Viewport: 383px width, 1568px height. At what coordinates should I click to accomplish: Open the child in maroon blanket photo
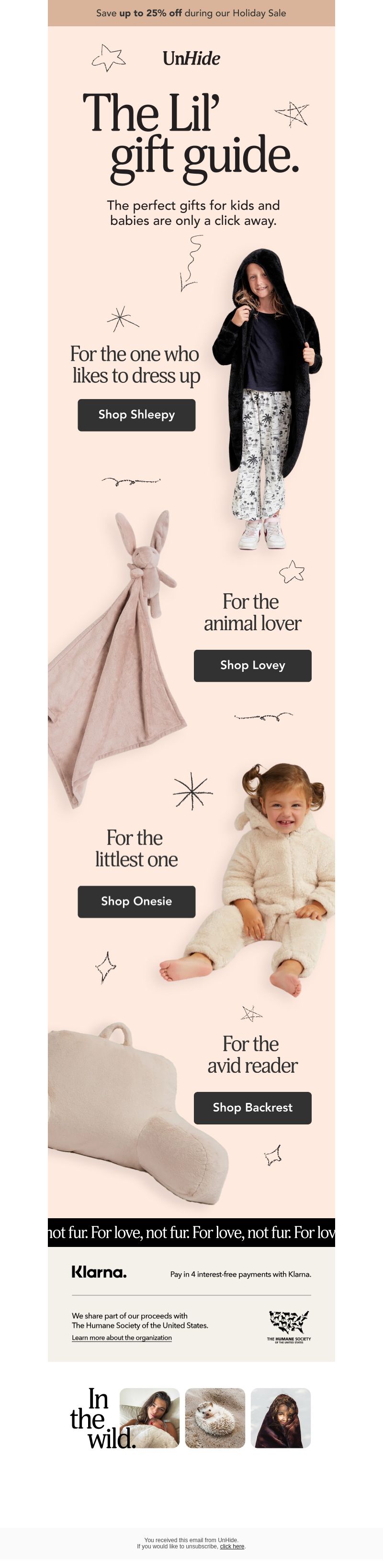coord(281,1418)
